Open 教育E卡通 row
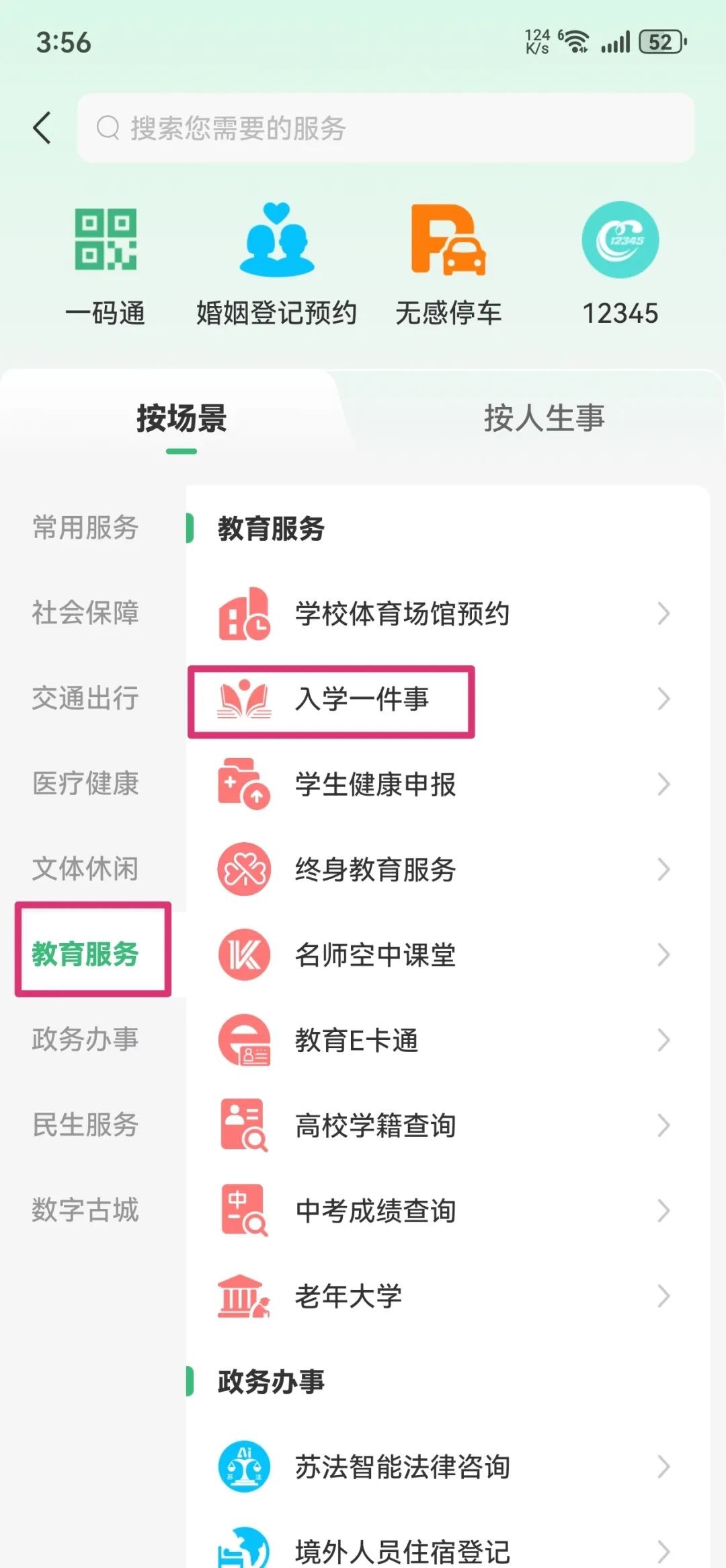Screen dimensions: 726x1568 click(444, 1041)
